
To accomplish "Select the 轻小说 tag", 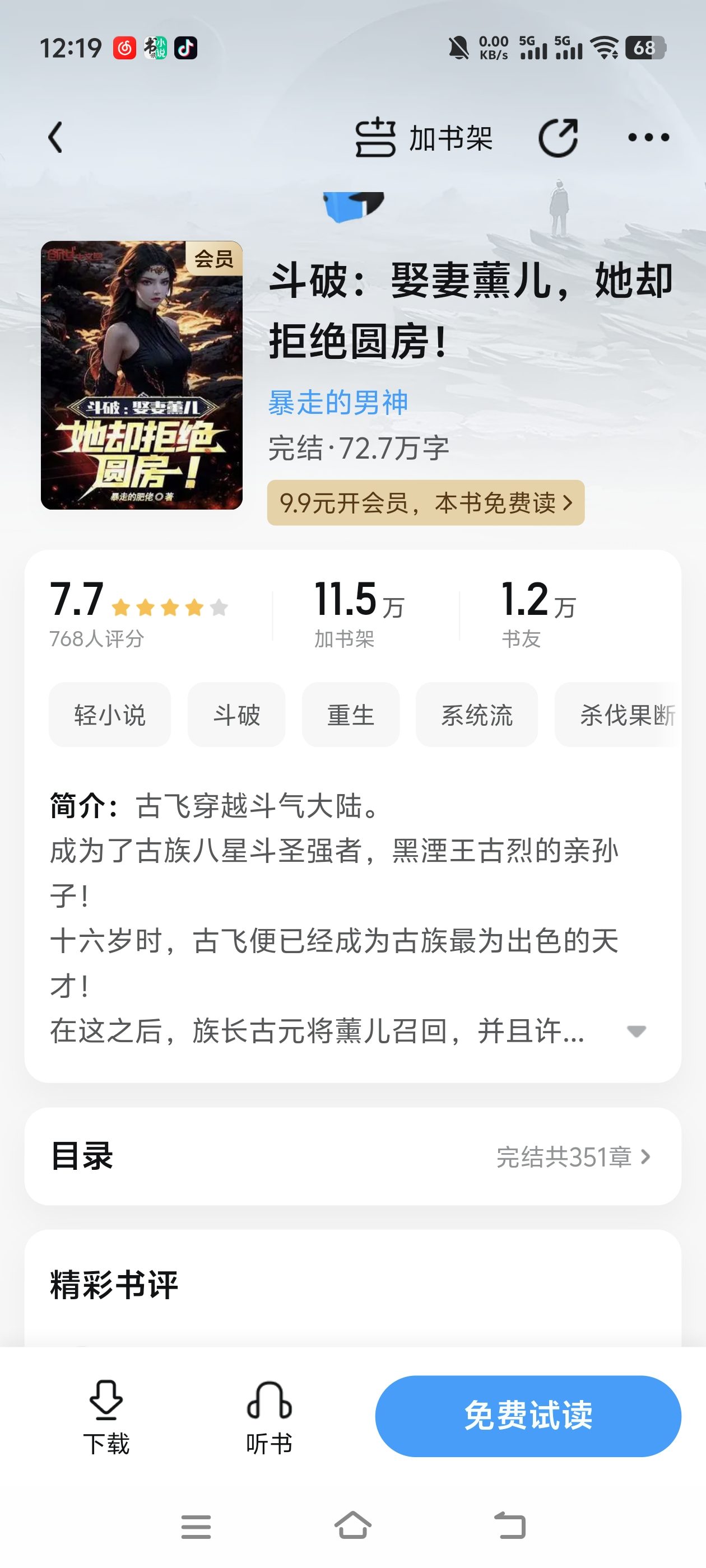I will pyautogui.click(x=110, y=715).
